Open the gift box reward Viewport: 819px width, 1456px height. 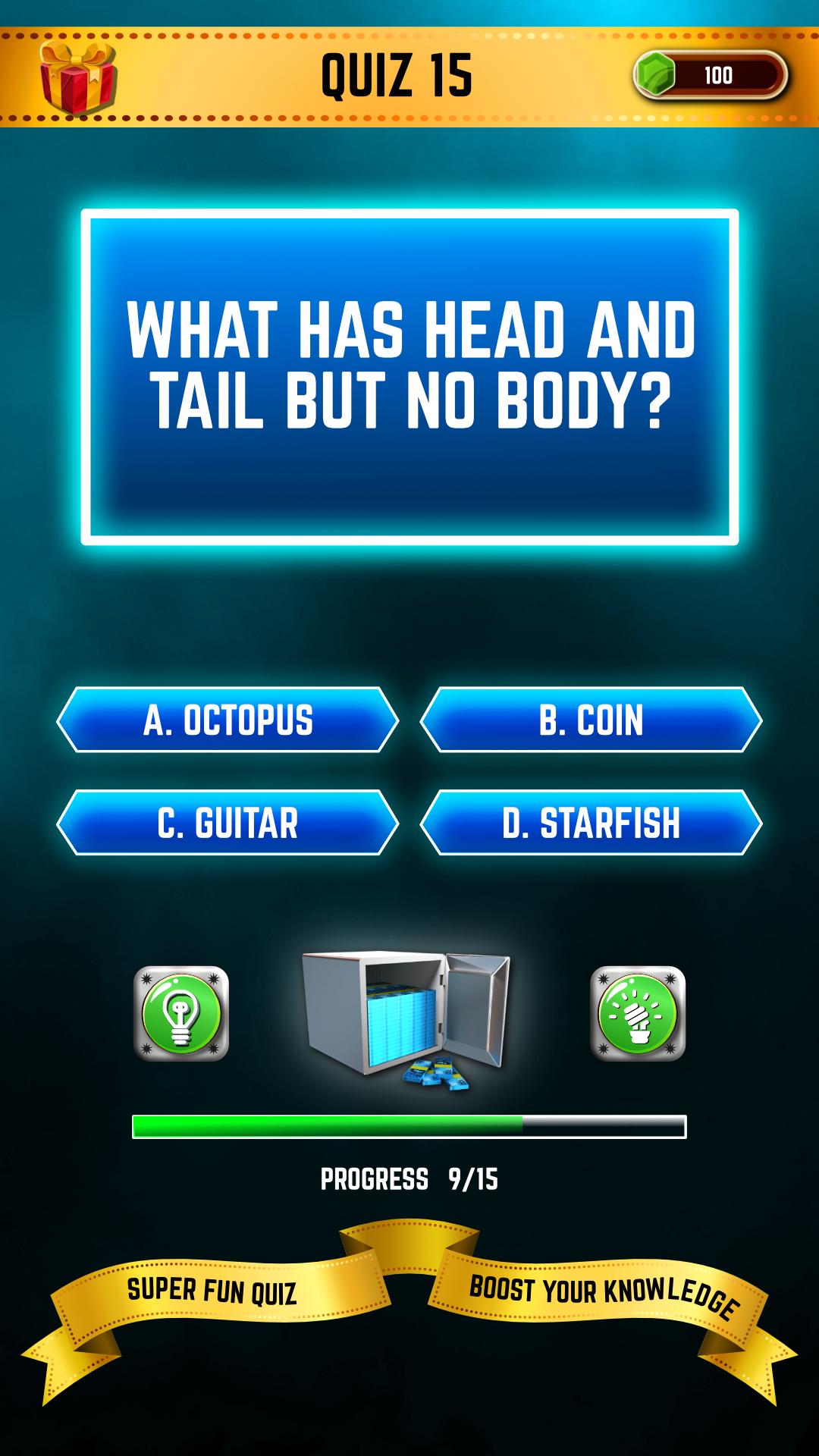79,77
